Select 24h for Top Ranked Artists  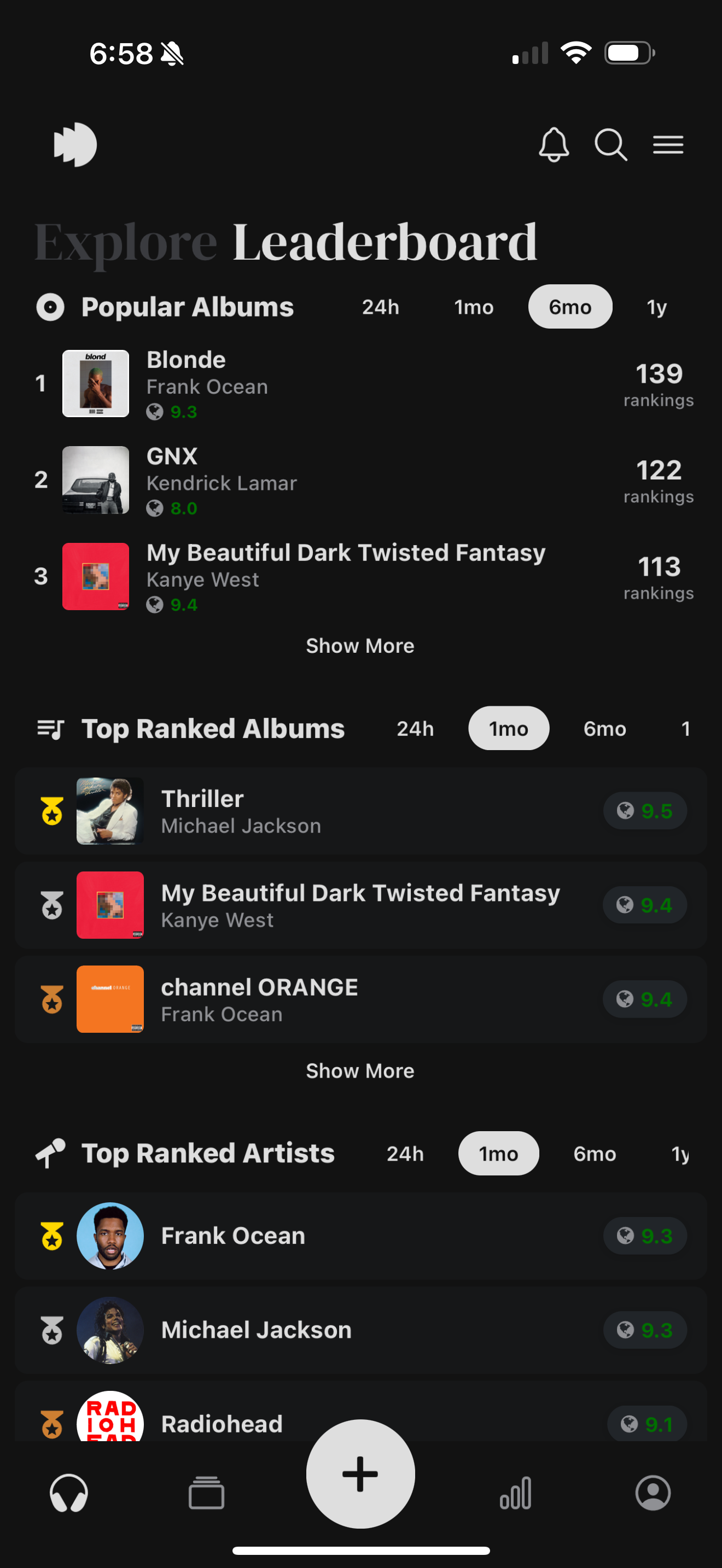(405, 1154)
